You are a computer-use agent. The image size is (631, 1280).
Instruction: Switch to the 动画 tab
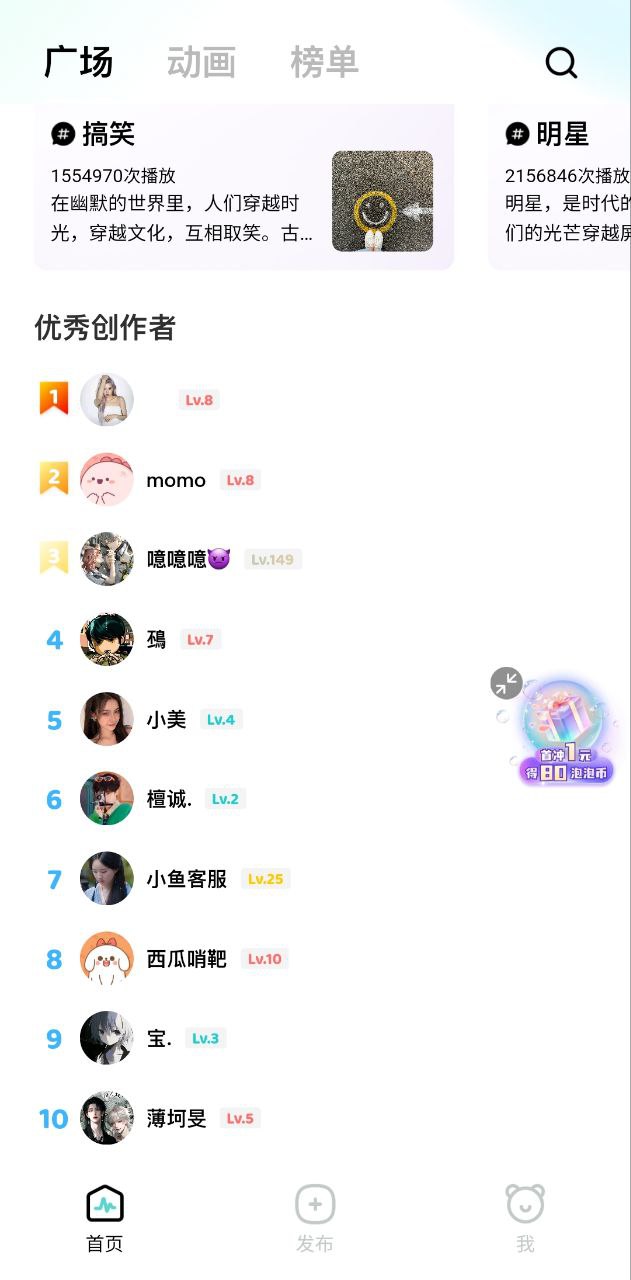[x=201, y=62]
